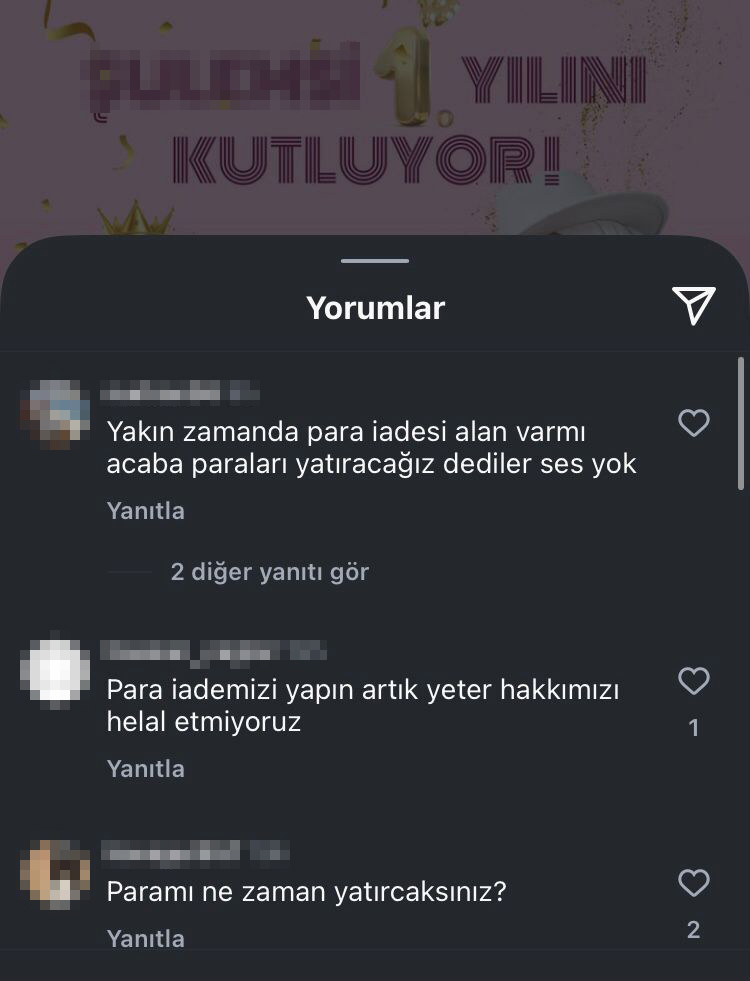Expand '2 diğer yanıtı gör' replies

(x=269, y=572)
